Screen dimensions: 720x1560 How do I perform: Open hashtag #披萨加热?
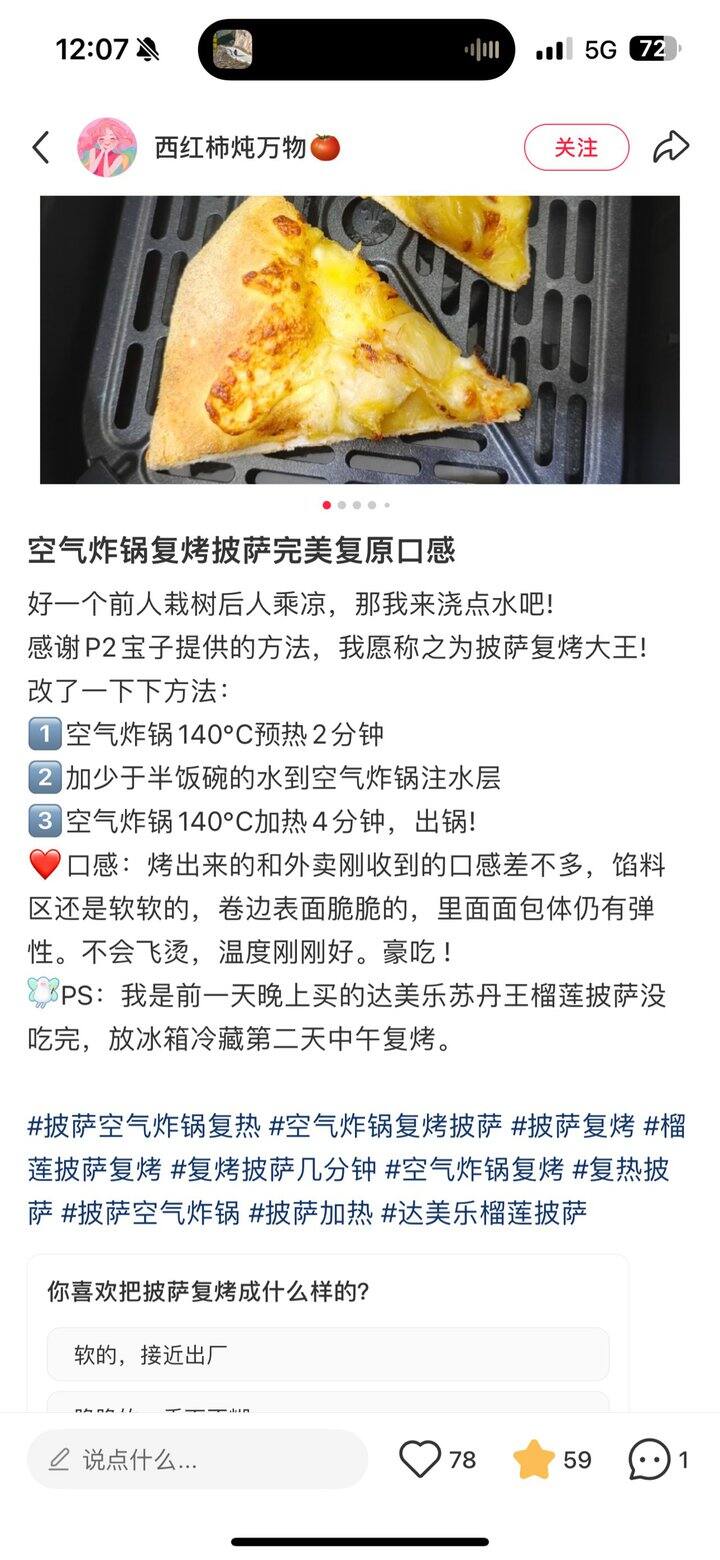[x=310, y=1213]
